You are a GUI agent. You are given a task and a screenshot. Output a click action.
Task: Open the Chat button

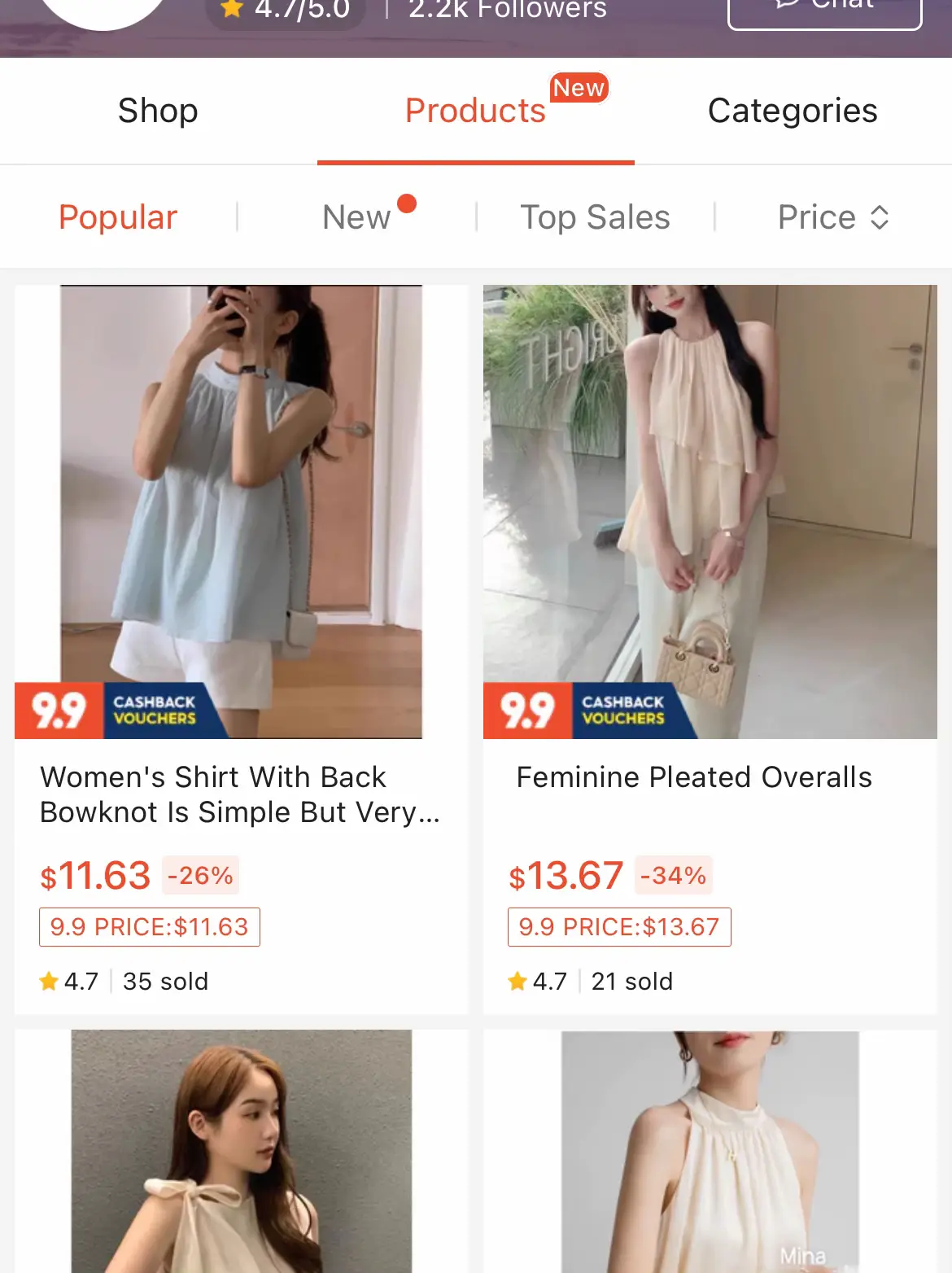(x=824, y=10)
